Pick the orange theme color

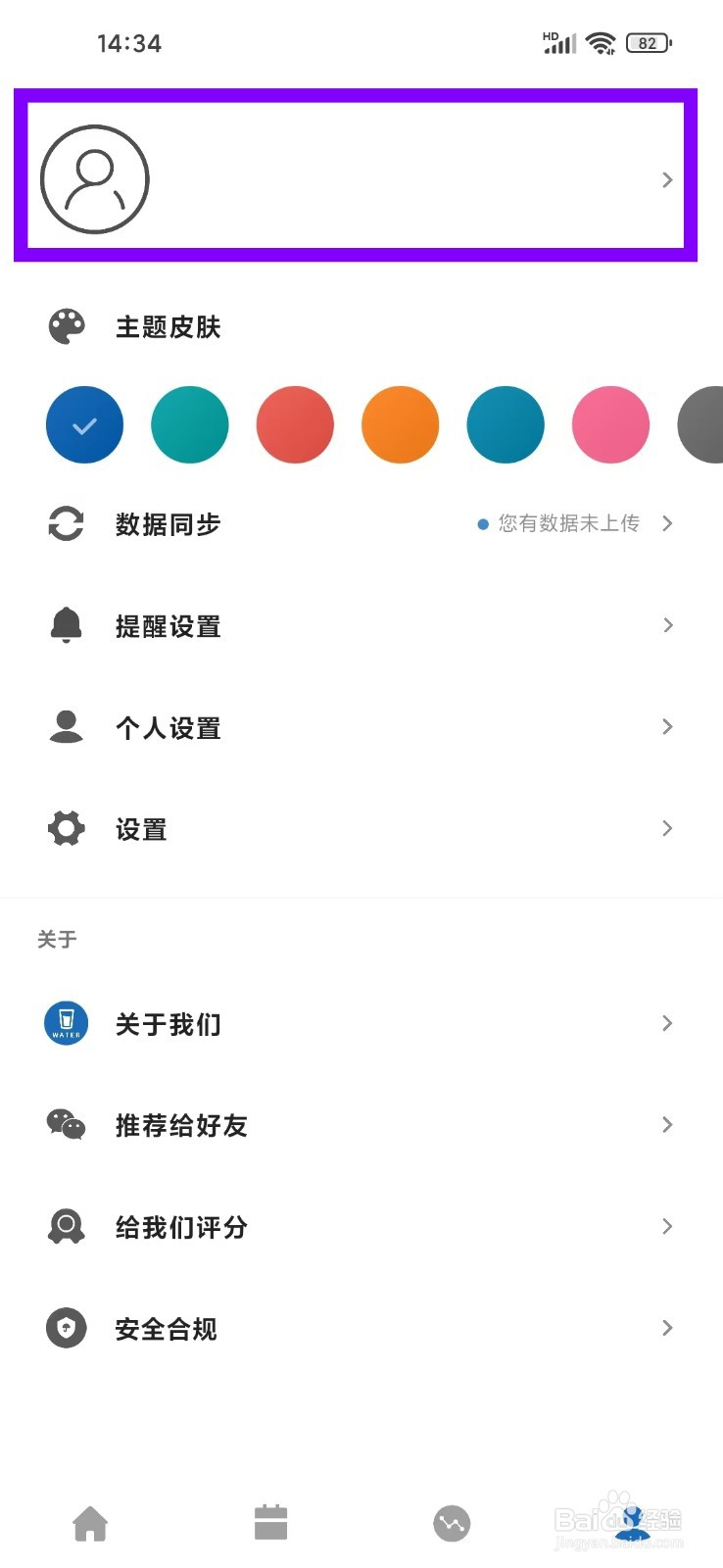(400, 424)
